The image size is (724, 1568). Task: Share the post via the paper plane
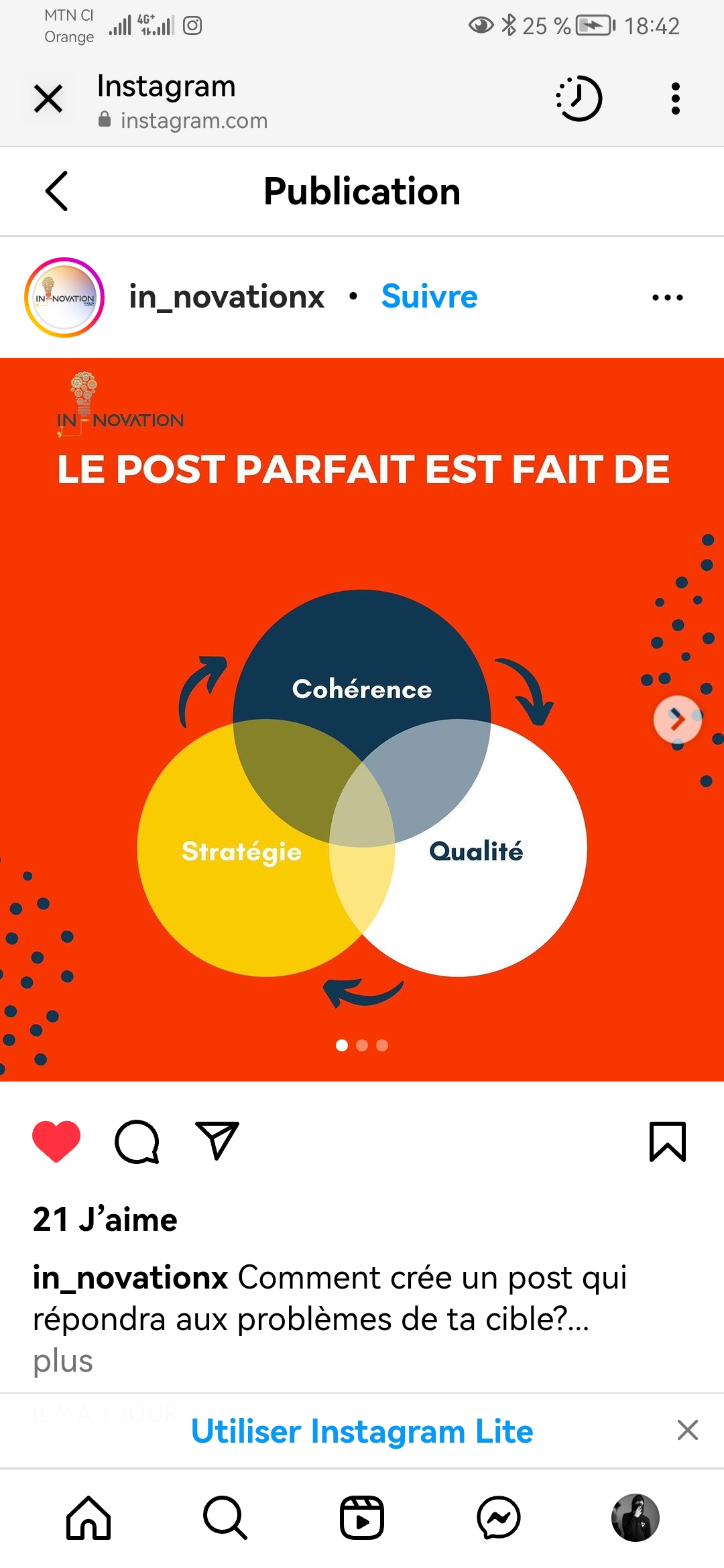(217, 1140)
